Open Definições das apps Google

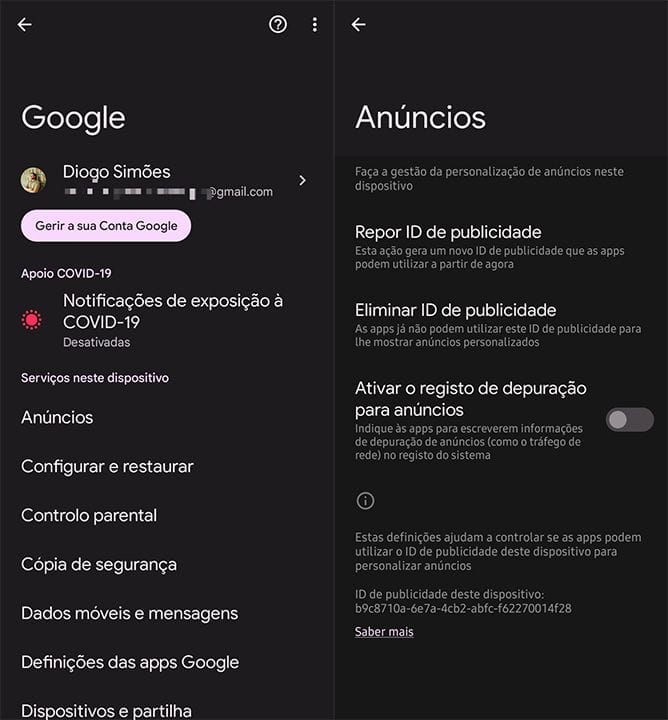point(130,662)
